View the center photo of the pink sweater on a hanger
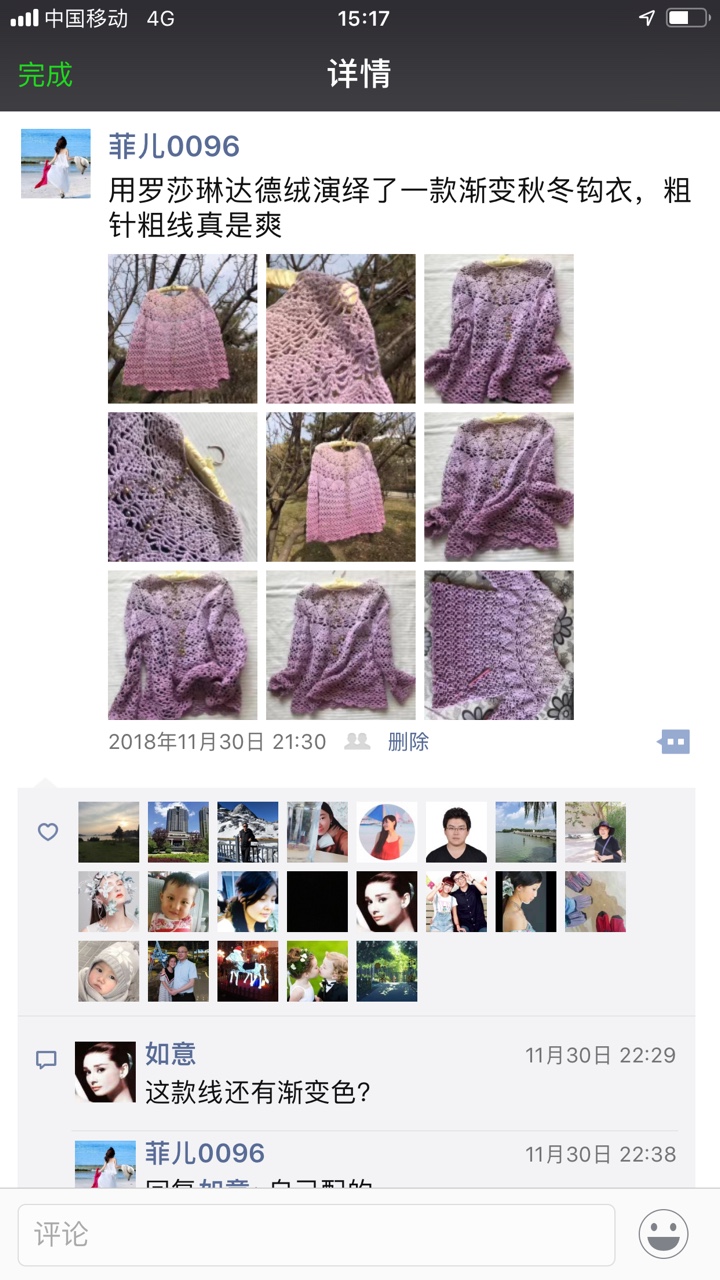Viewport: 720px width, 1280px height. pos(340,486)
